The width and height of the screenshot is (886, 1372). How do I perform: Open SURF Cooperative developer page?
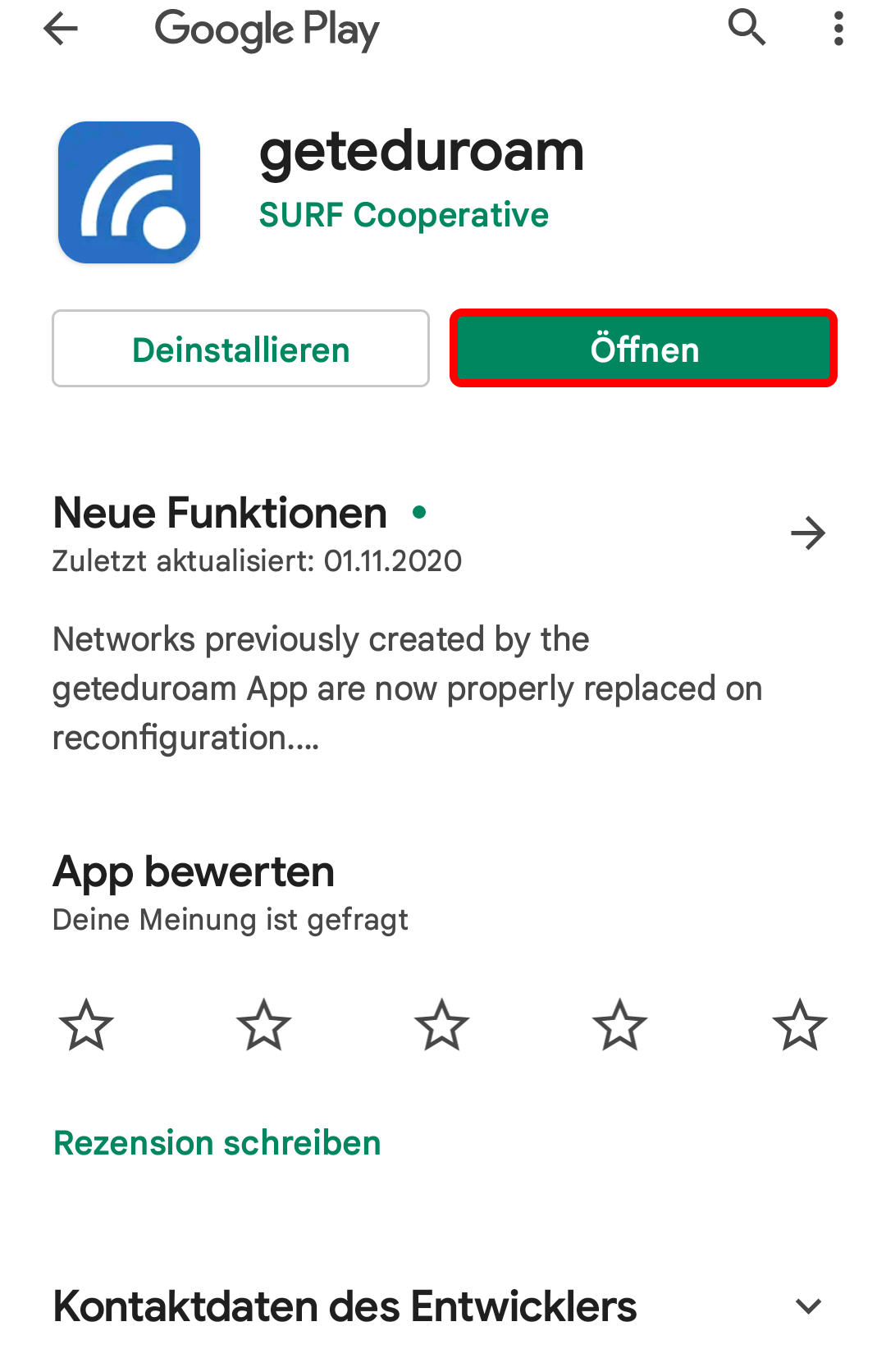click(x=404, y=215)
